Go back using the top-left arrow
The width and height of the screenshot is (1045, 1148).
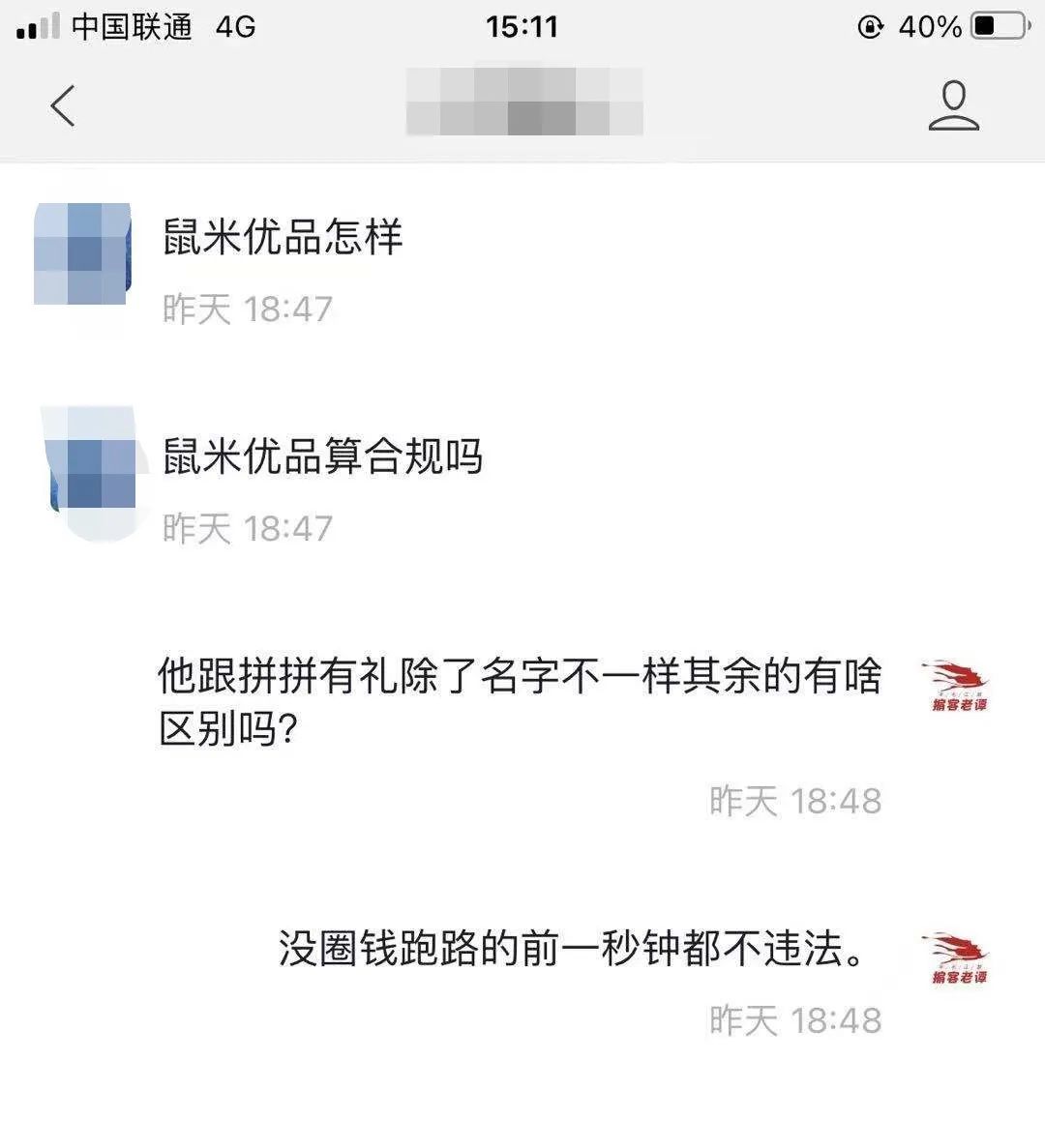[63, 105]
